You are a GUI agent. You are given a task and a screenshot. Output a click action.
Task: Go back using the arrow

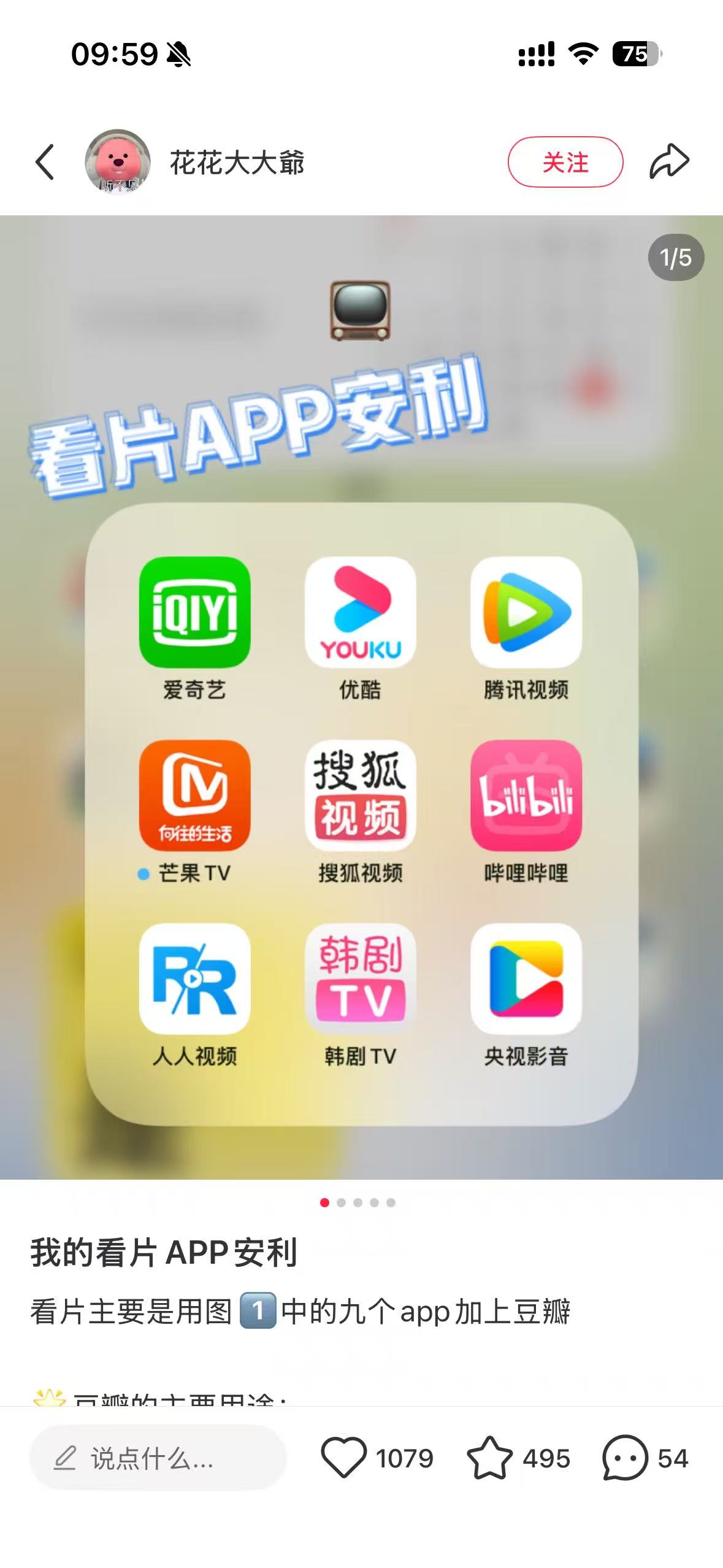[45, 163]
